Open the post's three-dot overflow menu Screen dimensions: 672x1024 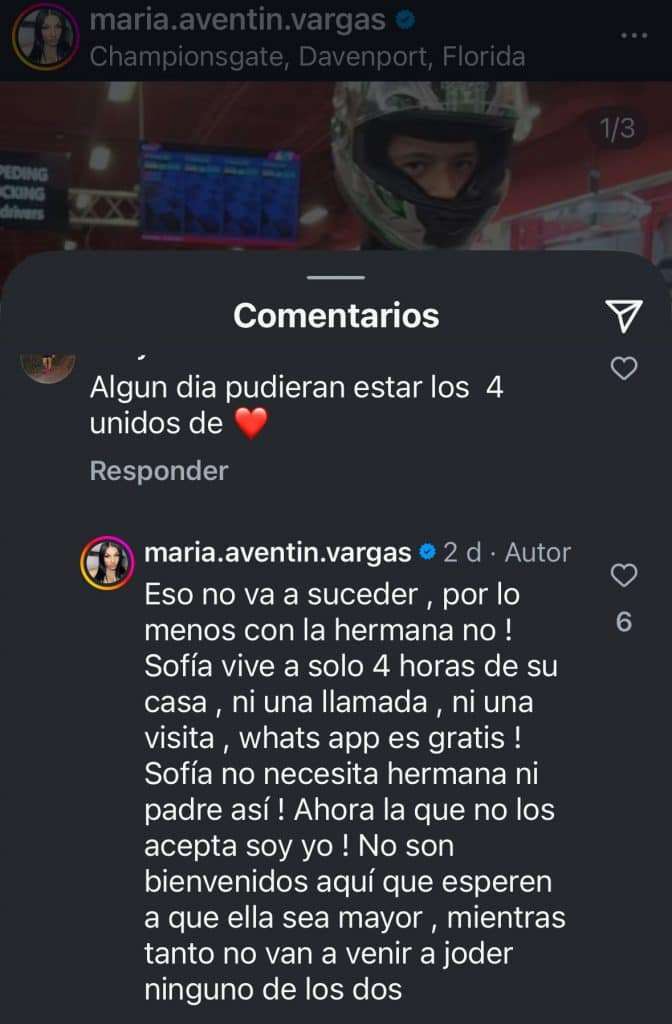click(x=634, y=36)
